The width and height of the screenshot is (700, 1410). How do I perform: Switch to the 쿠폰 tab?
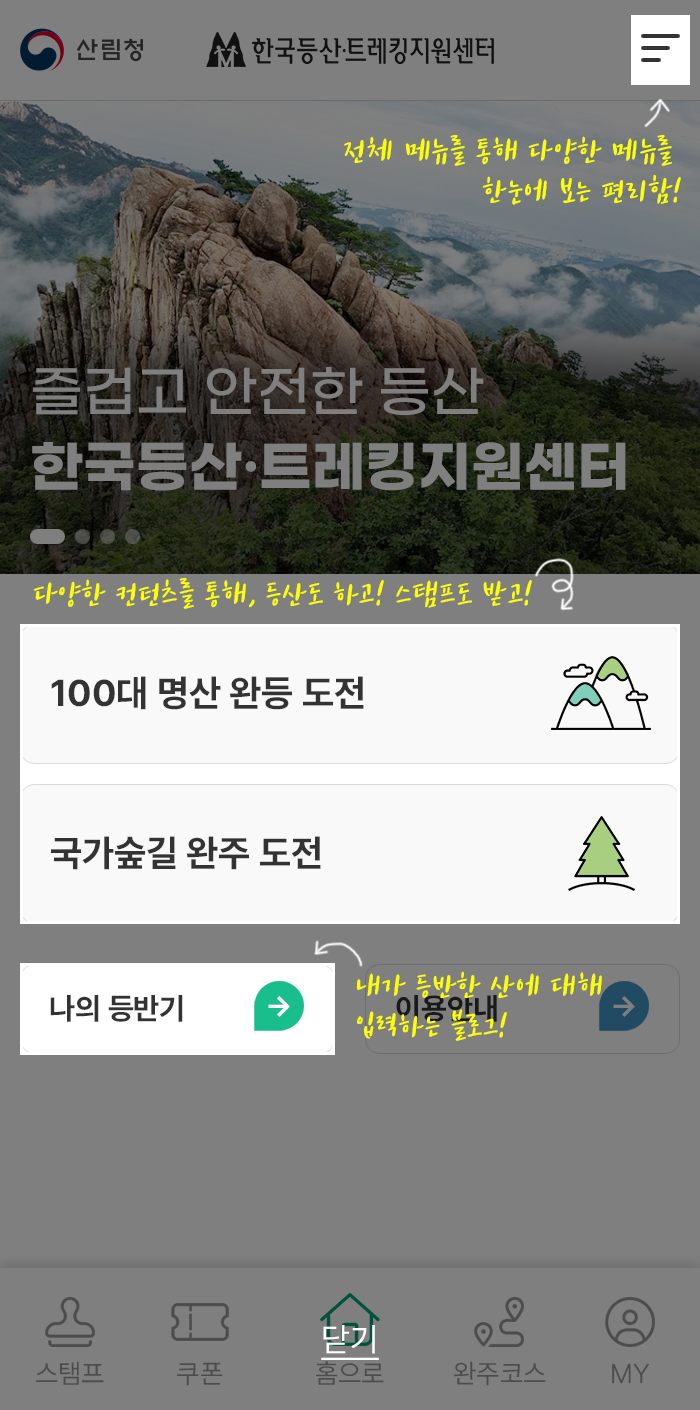click(x=200, y=1342)
